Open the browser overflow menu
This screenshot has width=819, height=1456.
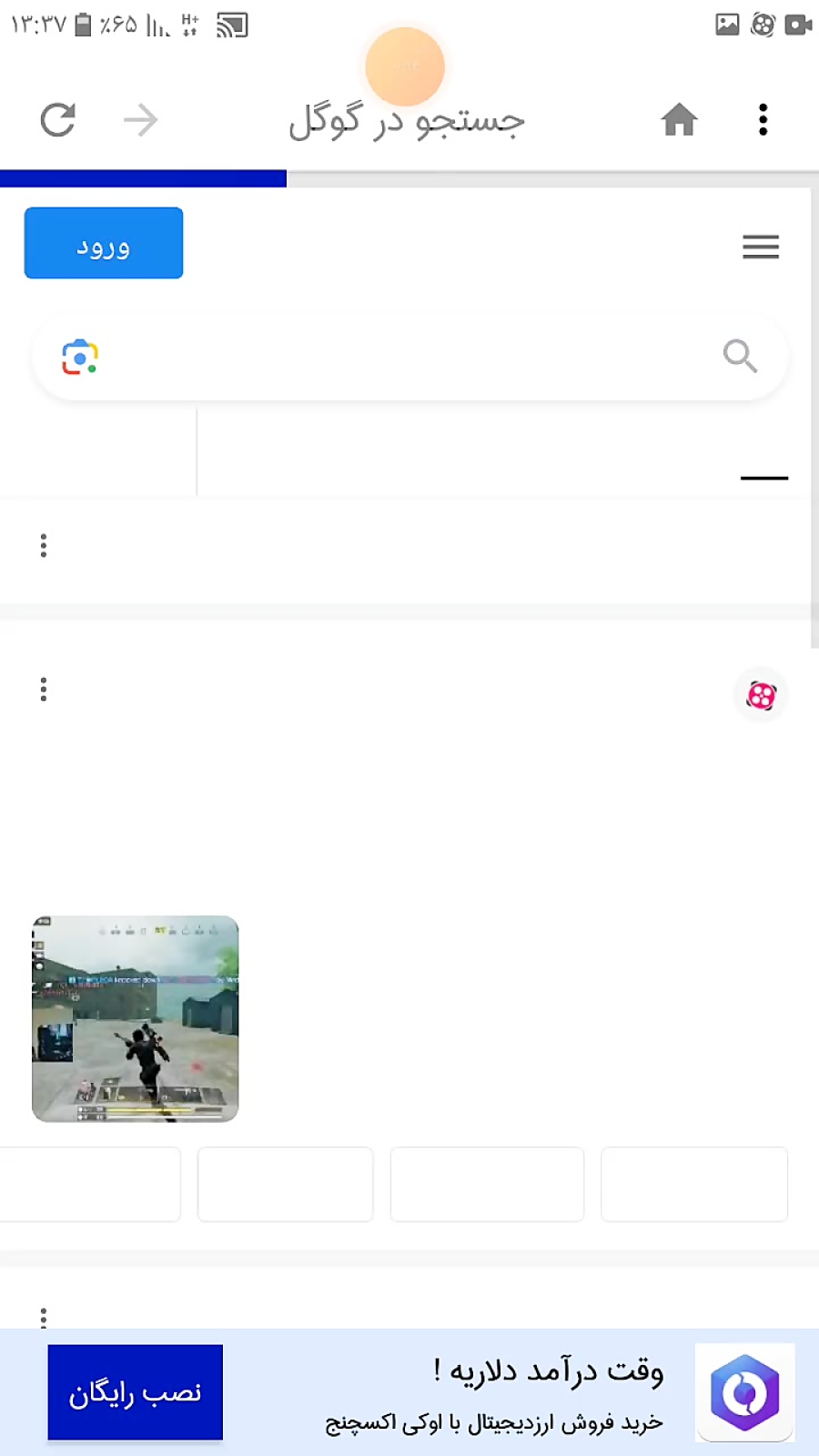click(x=763, y=119)
